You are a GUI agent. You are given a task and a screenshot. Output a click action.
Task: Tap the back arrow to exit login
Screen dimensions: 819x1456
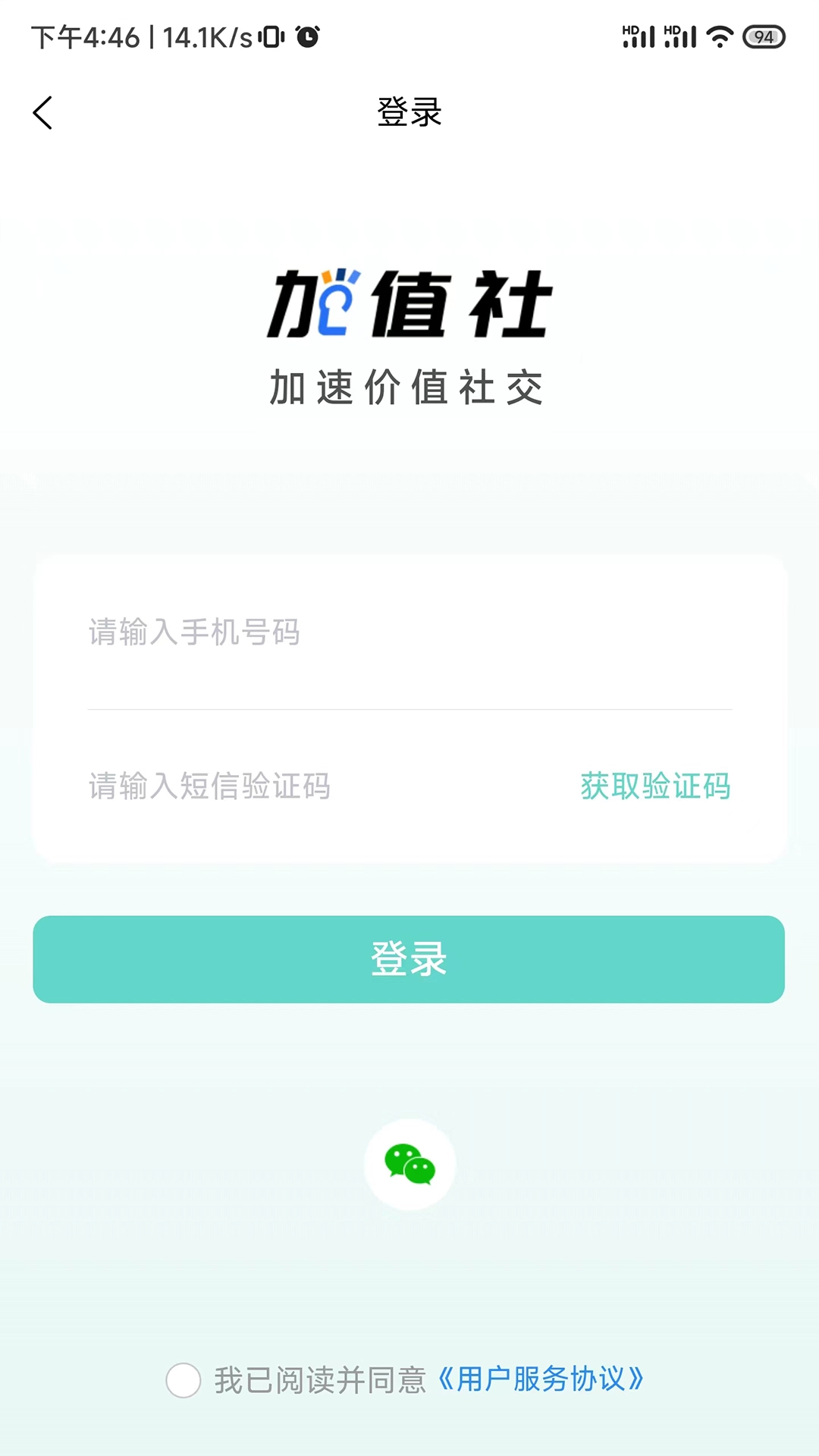pyautogui.click(x=43, y=112)
